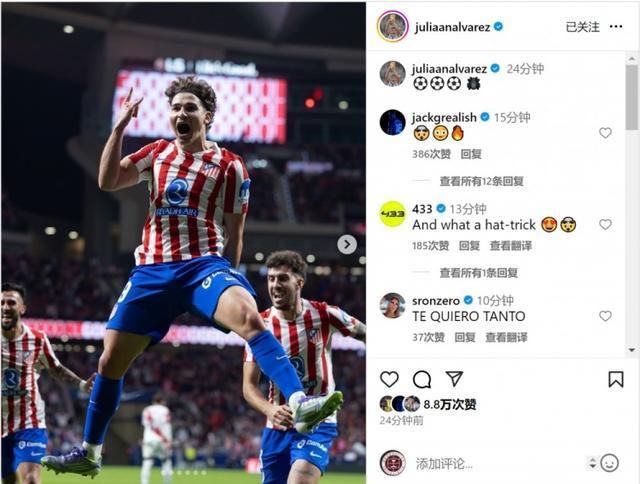Image resolution: width=640 pixels, height=484 pixels.
Task: View who liked: 8.8万次赞
Action: (449, 404)
